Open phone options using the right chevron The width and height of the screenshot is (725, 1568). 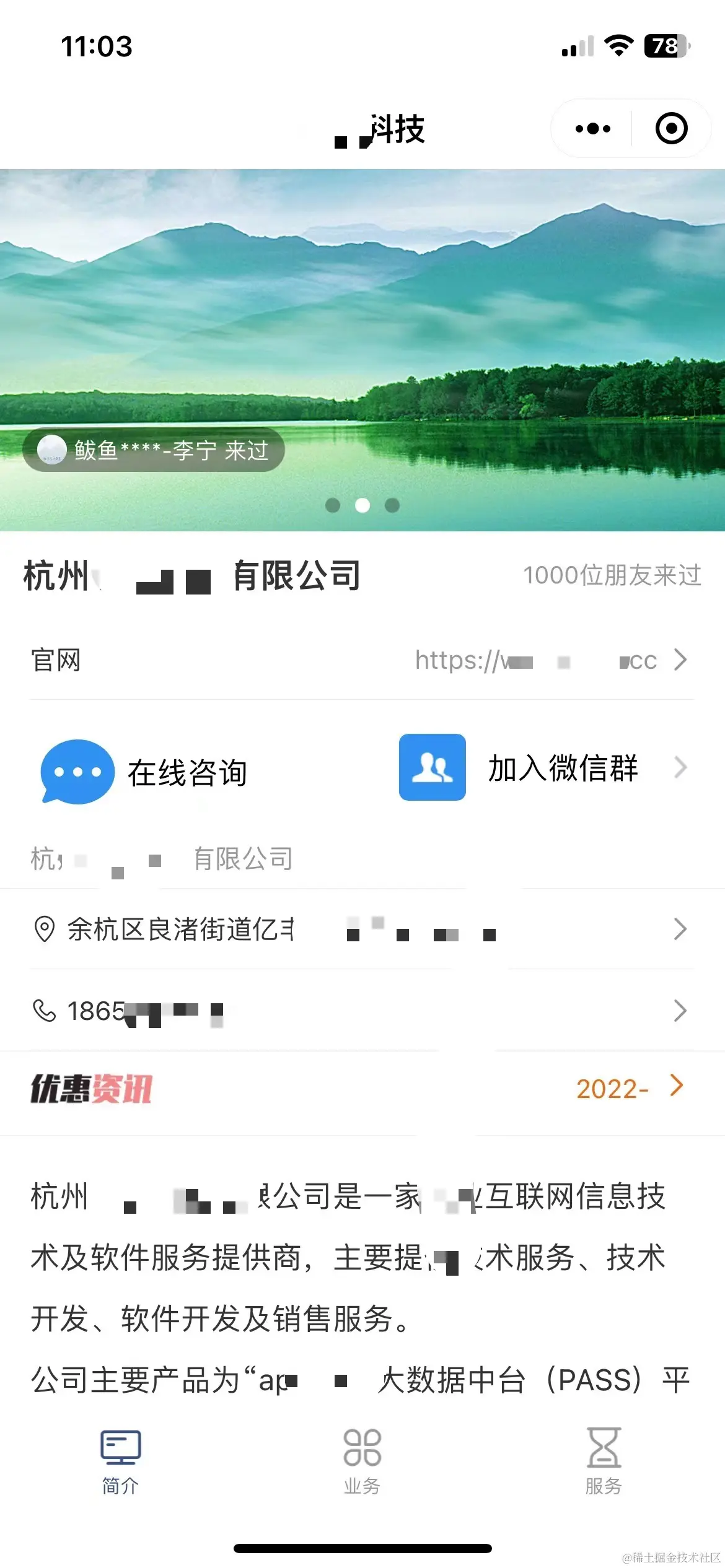tap(680, 1011)
